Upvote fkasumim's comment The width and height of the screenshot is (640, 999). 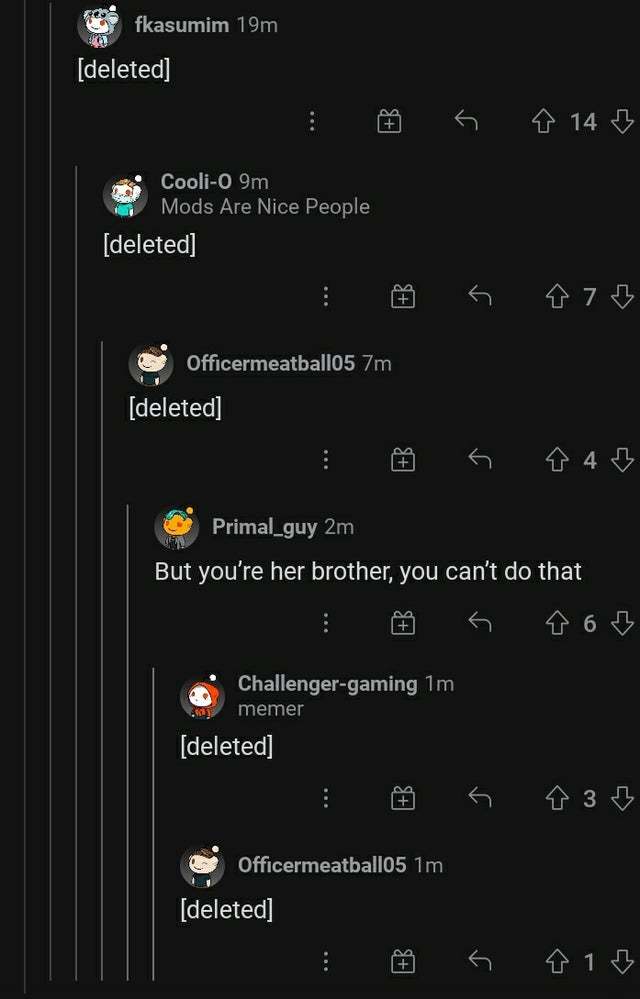(x=544, y=122)
